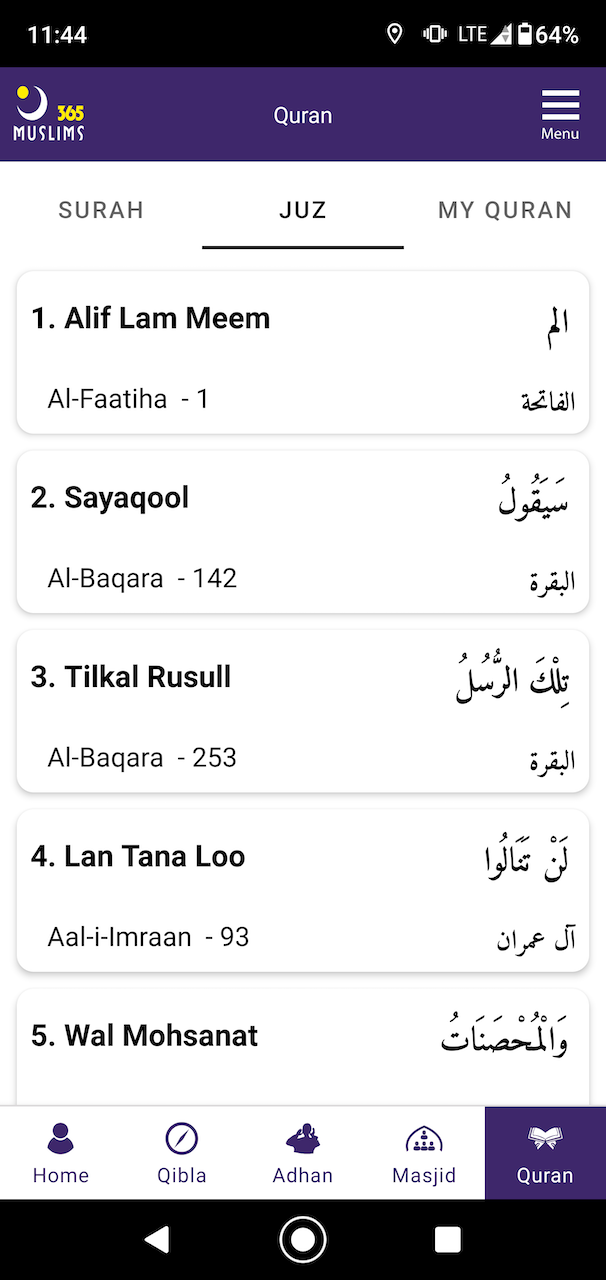Open Juz 2 Sayaqool

[x=303, y=532]
